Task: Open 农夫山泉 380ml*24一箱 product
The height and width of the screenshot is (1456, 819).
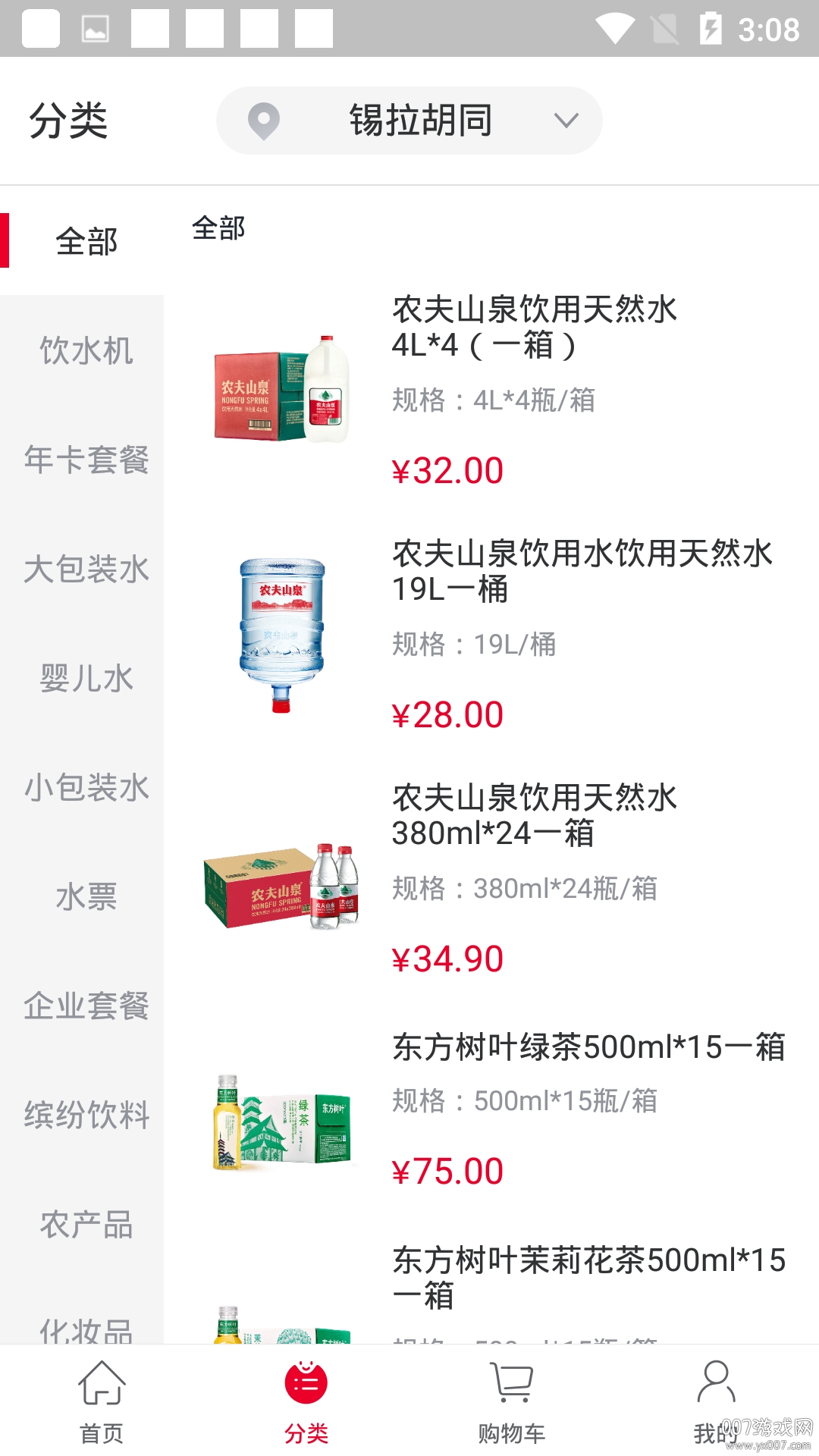Action: click(x=534, y=815)
